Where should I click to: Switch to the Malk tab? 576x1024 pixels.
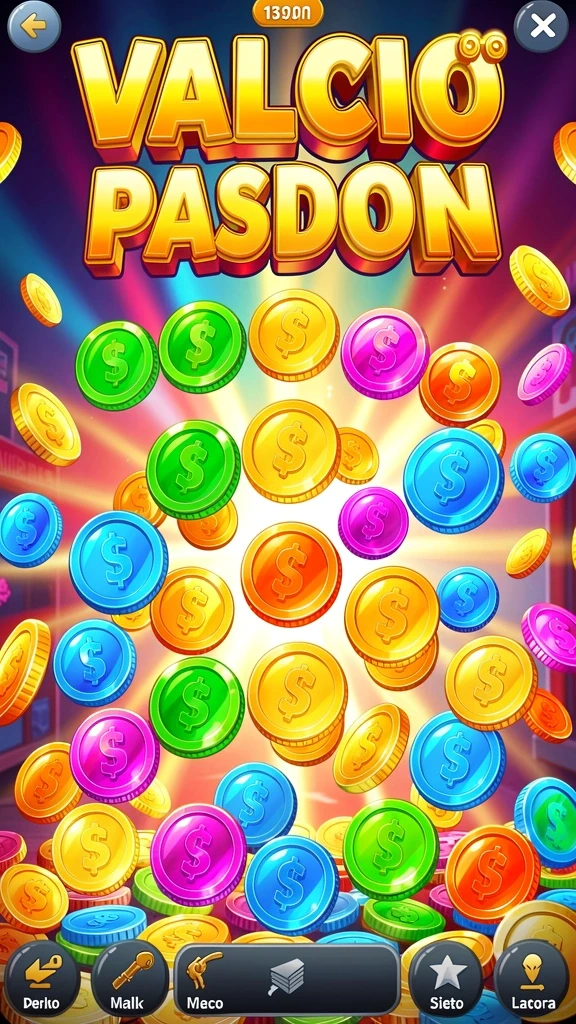pyautogui.click(x=130, y=979)
